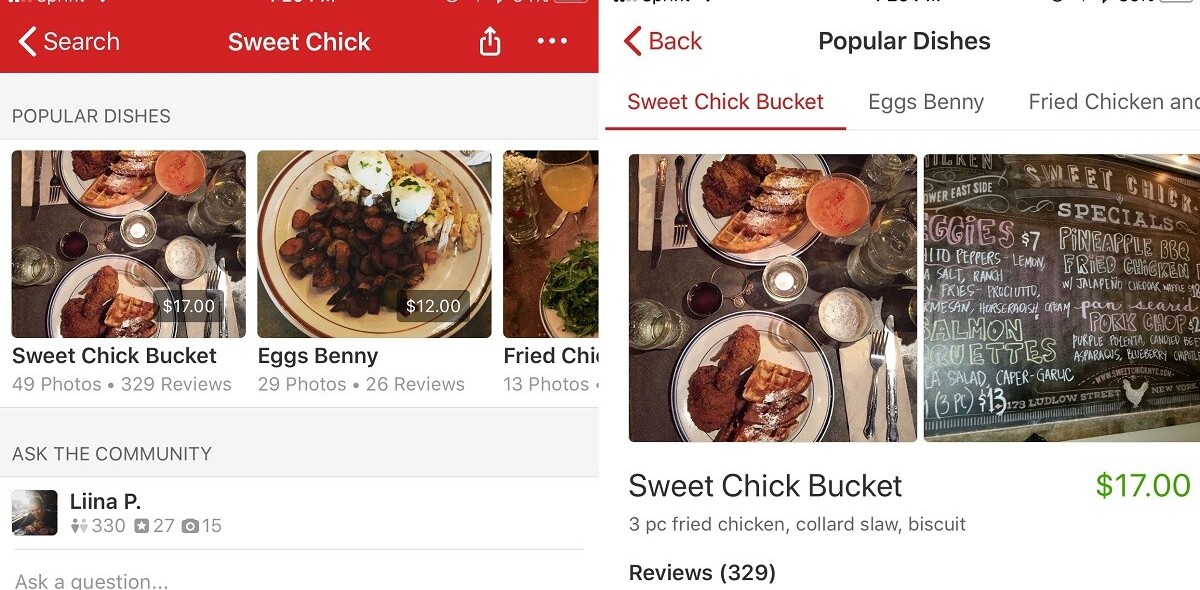Tap Back on the Popular Dishes screen
Screen dimensions: 1200x590
coord(663,41)
